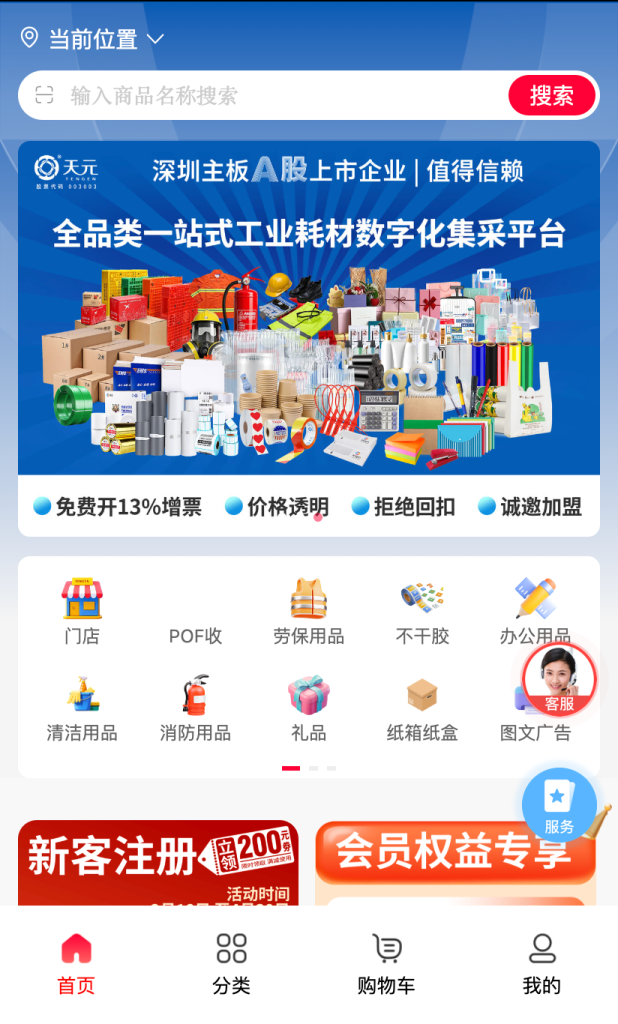618x1024 pixels.
Task: Switch to the 分类 tab
Action: tap(231, 964)
